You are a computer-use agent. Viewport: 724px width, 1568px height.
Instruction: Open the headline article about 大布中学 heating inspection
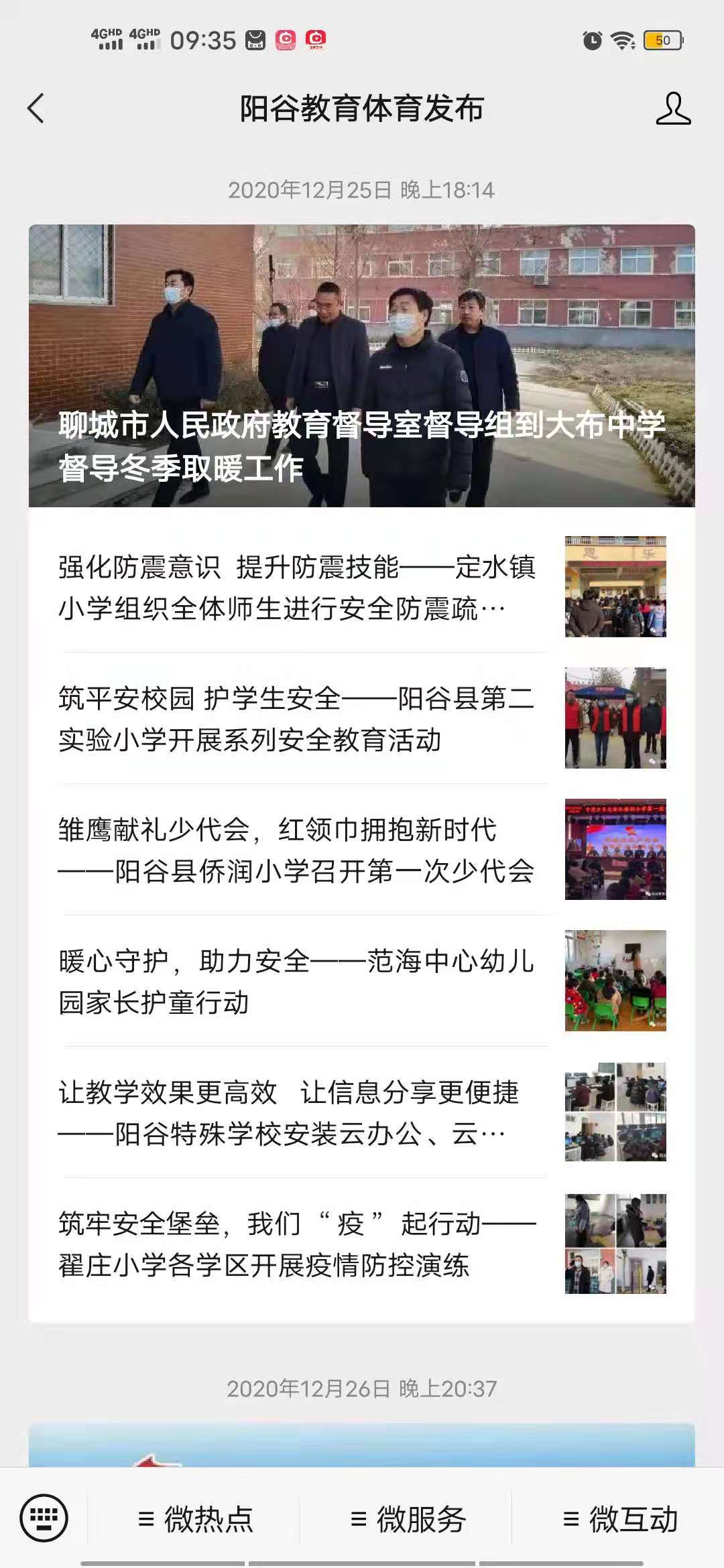[361, 366]
